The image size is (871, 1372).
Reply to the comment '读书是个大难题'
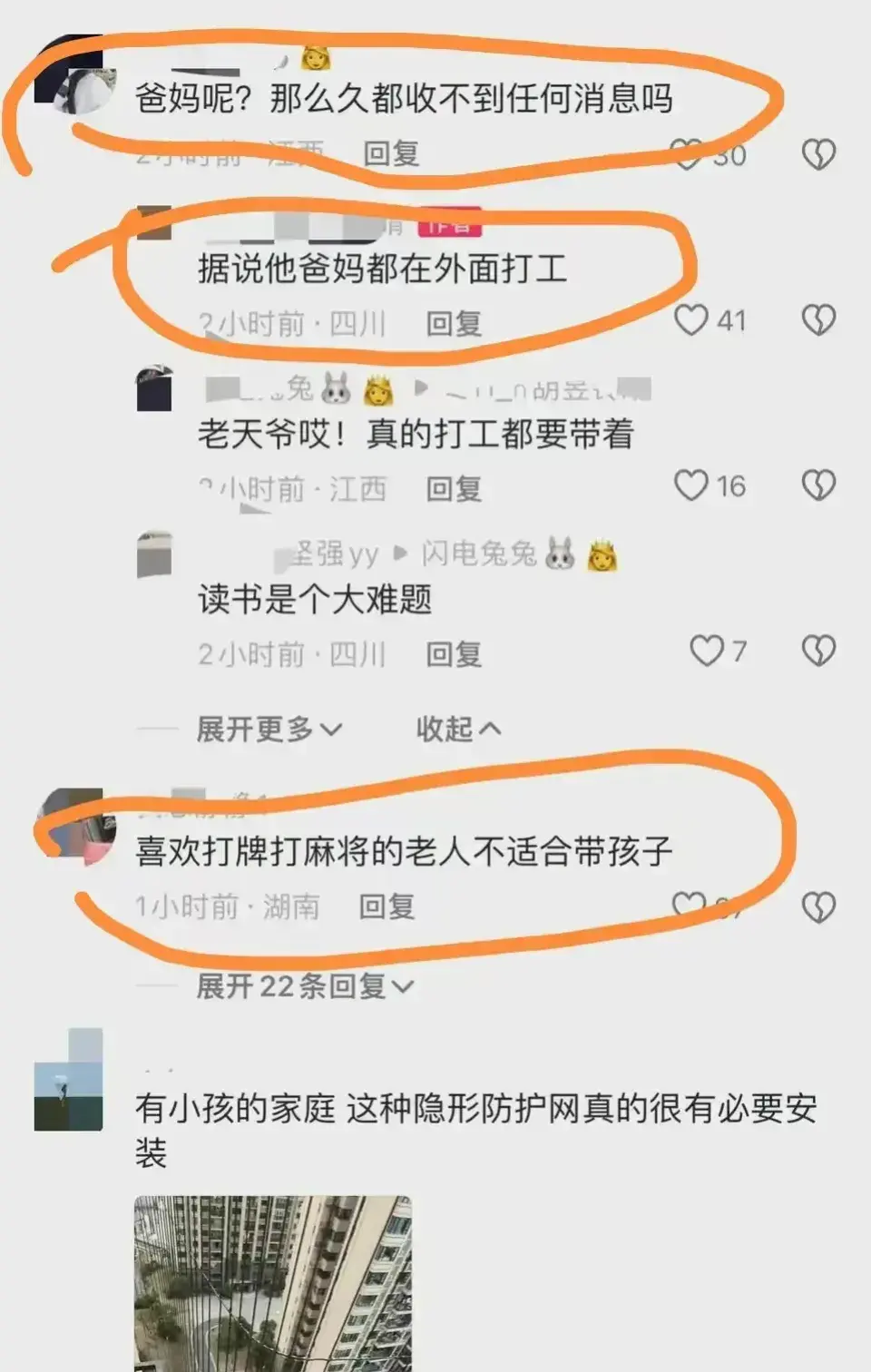pos(454,654)
